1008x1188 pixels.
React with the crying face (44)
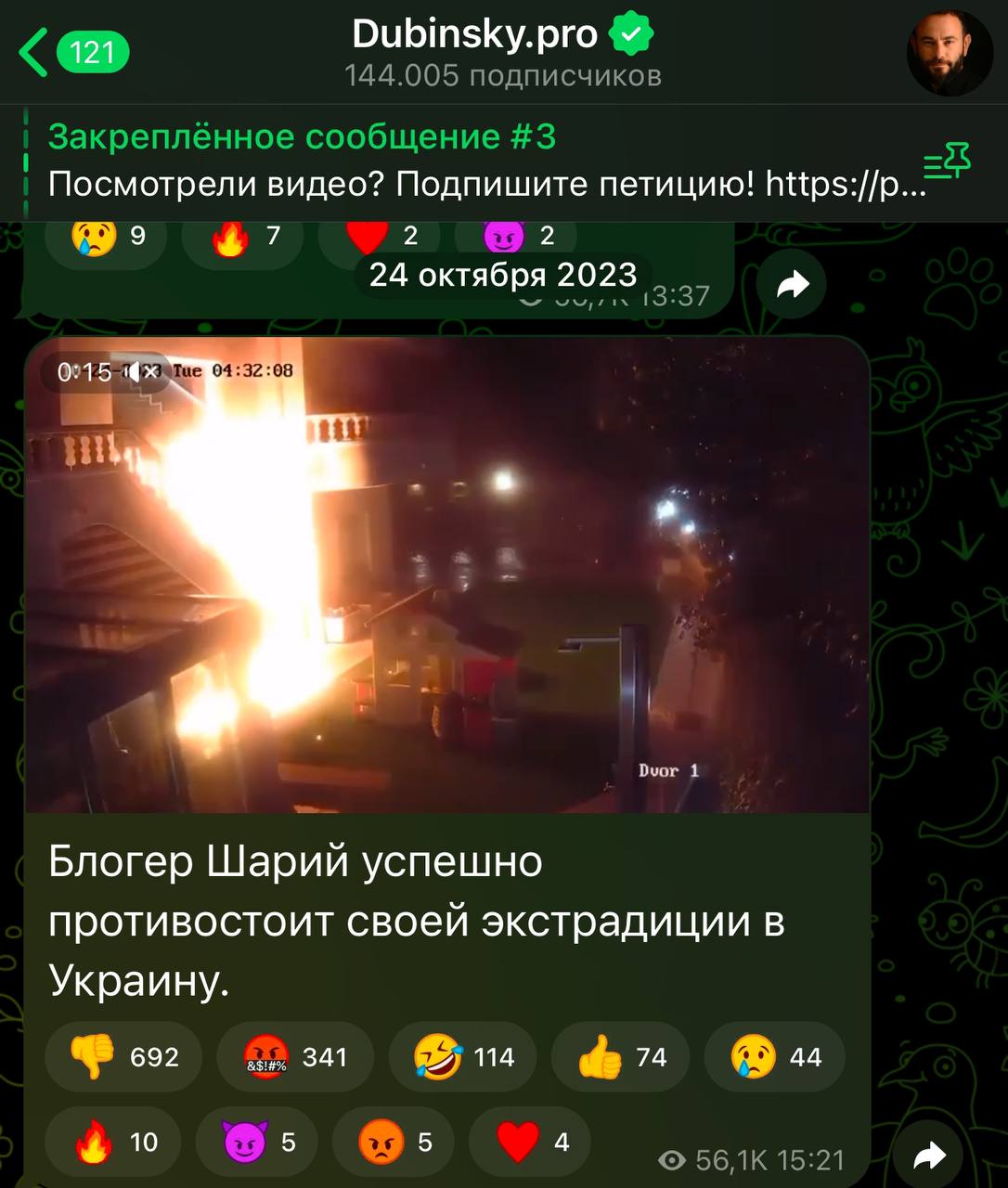tap(774, 1057)
